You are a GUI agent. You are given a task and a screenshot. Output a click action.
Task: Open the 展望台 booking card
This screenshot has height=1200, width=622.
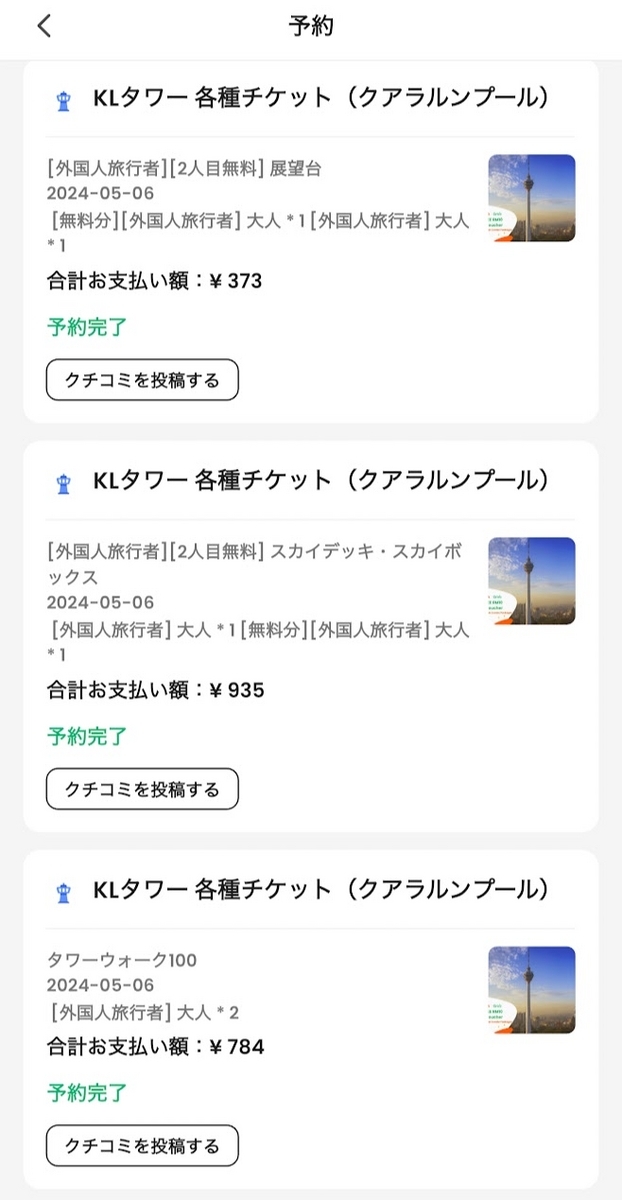click(x=311, y=241)
